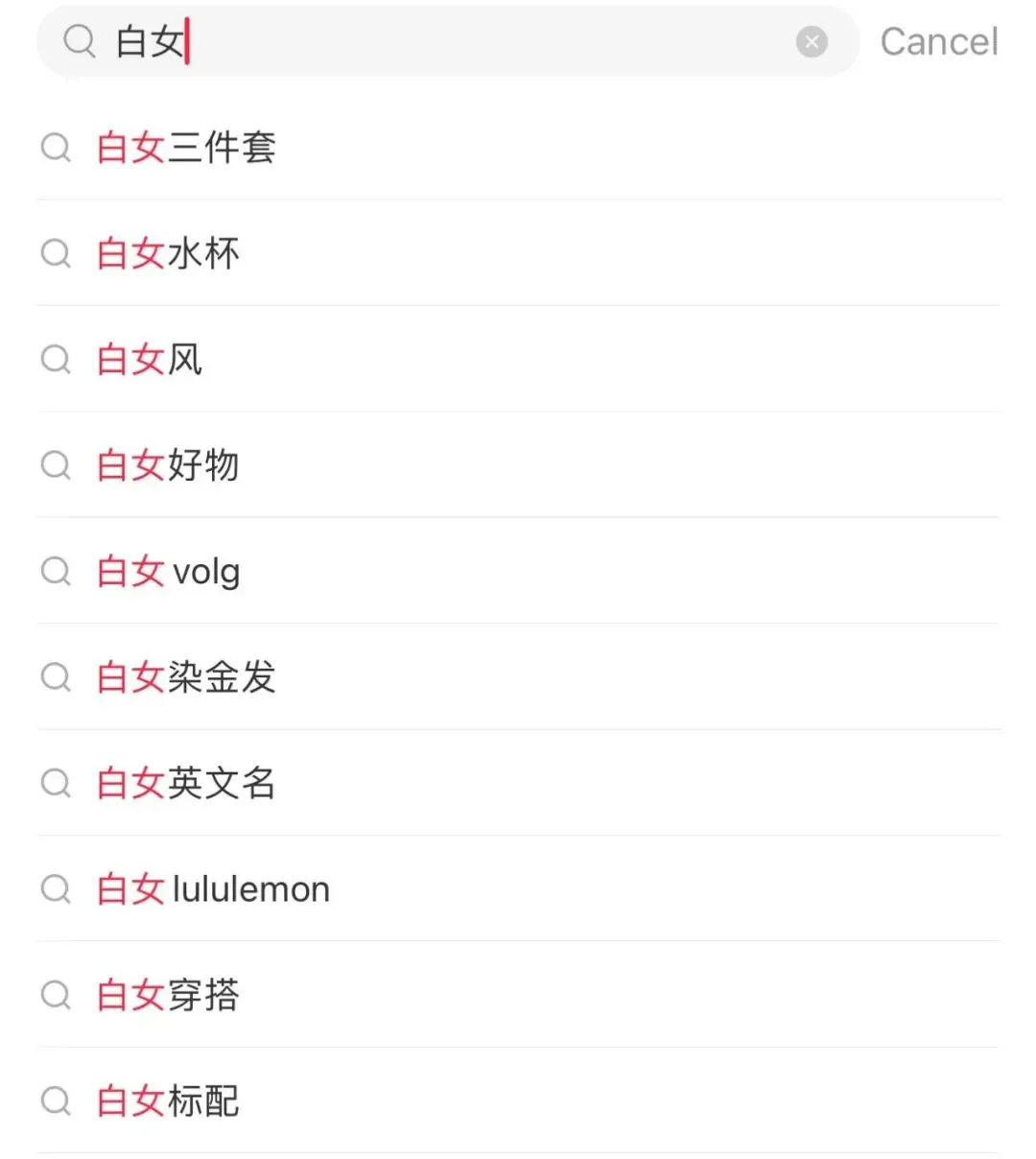This screenshot has height=1159, width=1036.
Task: Clear the search text with the X icon
Action: click(812, 42)
